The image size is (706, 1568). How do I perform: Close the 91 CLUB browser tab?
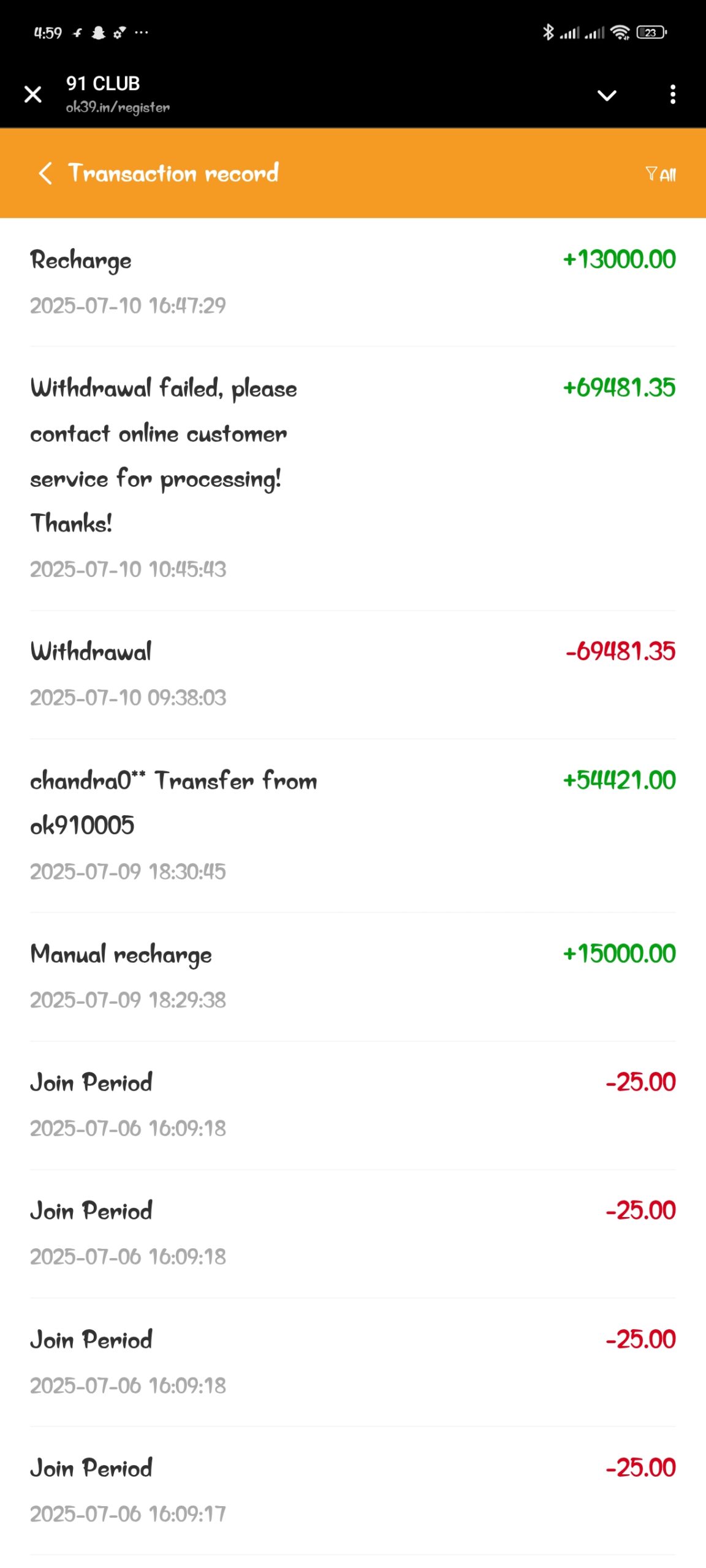click(x=32, y=94)
